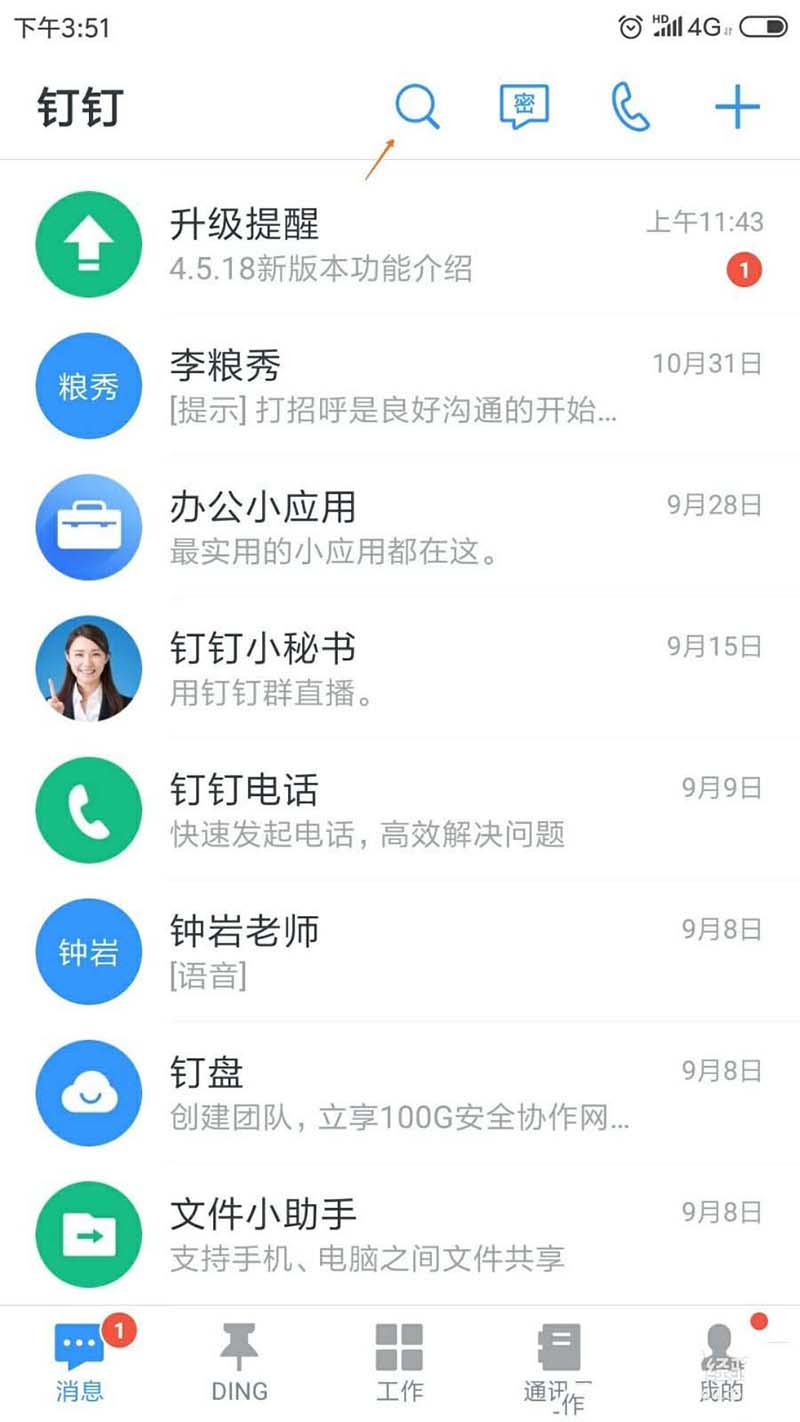This screenshot has width=800, height=1422.
Task: Switch to the 我的 profile tab
Action: [x=720, y=1362]
